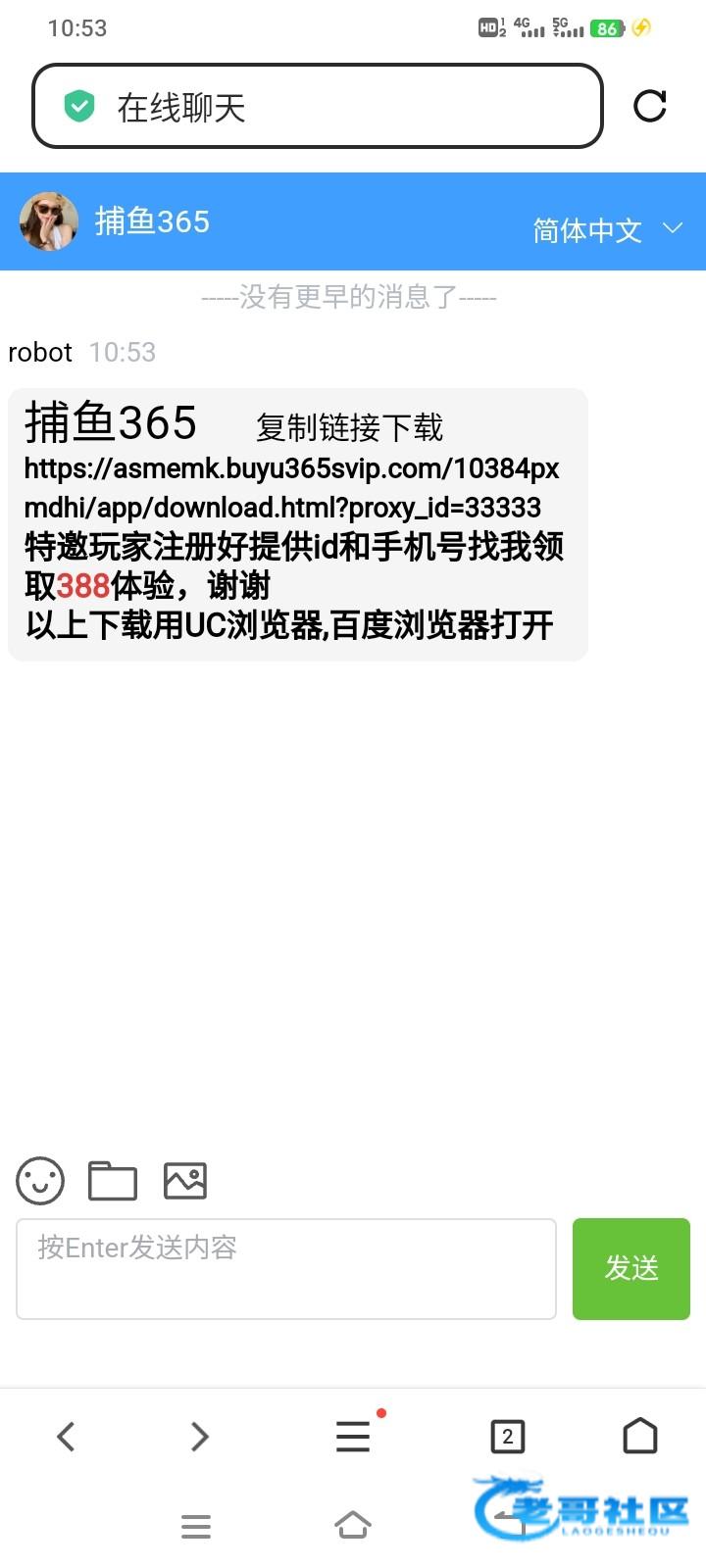Reload the page with the refresh icon

[x=650, y=106]
